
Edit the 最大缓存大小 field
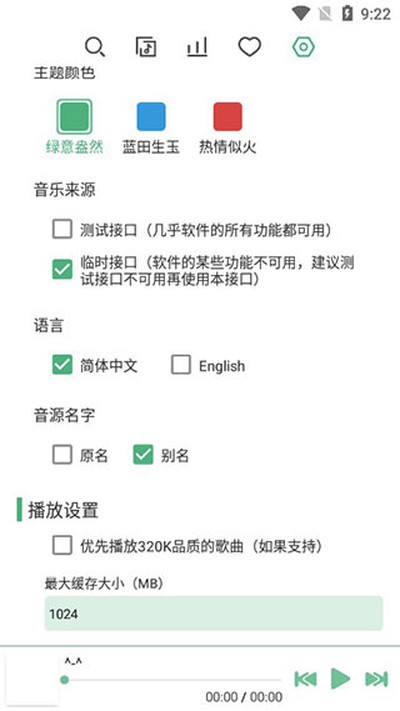pos(214,614)
